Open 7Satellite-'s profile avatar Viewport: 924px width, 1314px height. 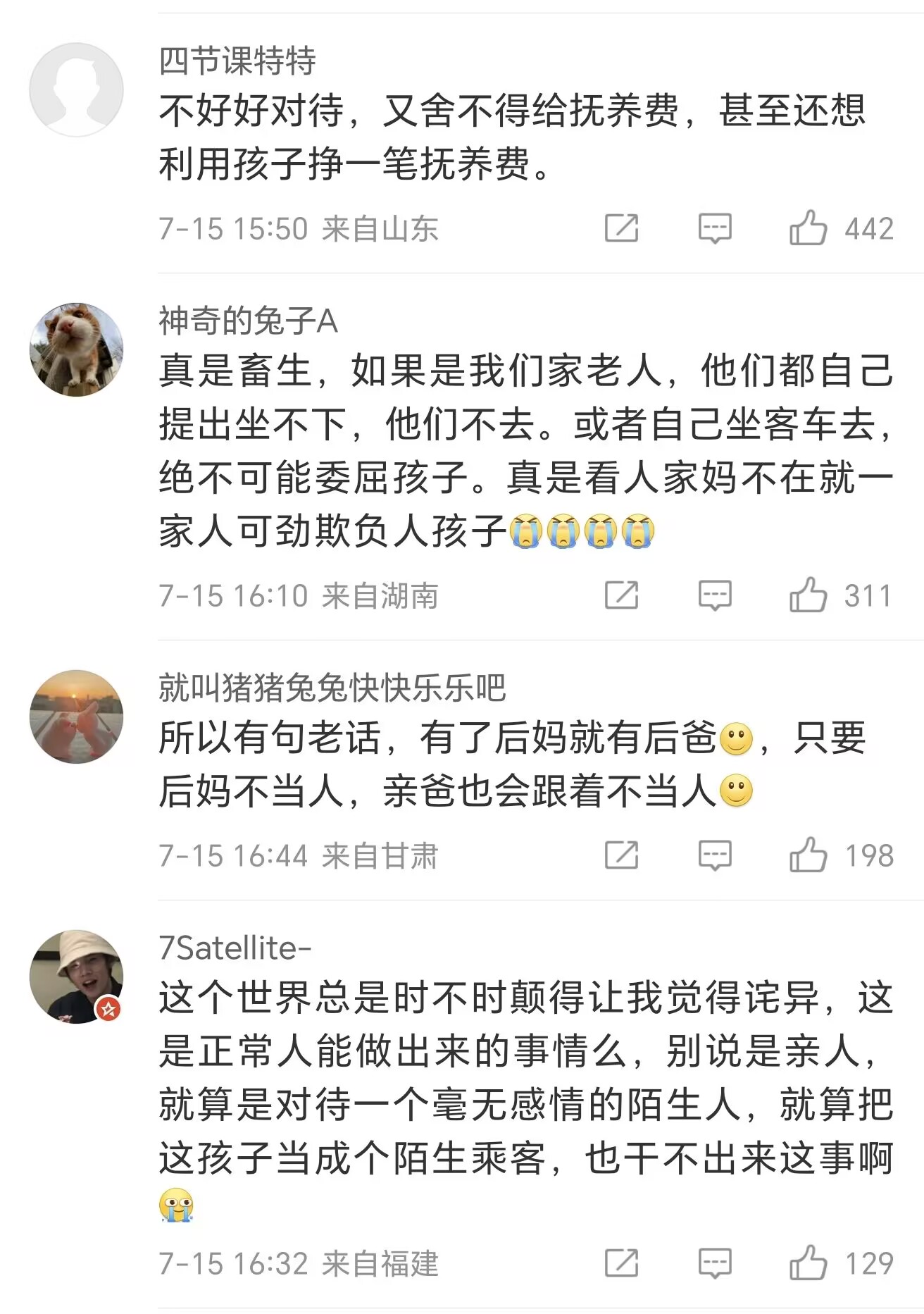[76, 977]
